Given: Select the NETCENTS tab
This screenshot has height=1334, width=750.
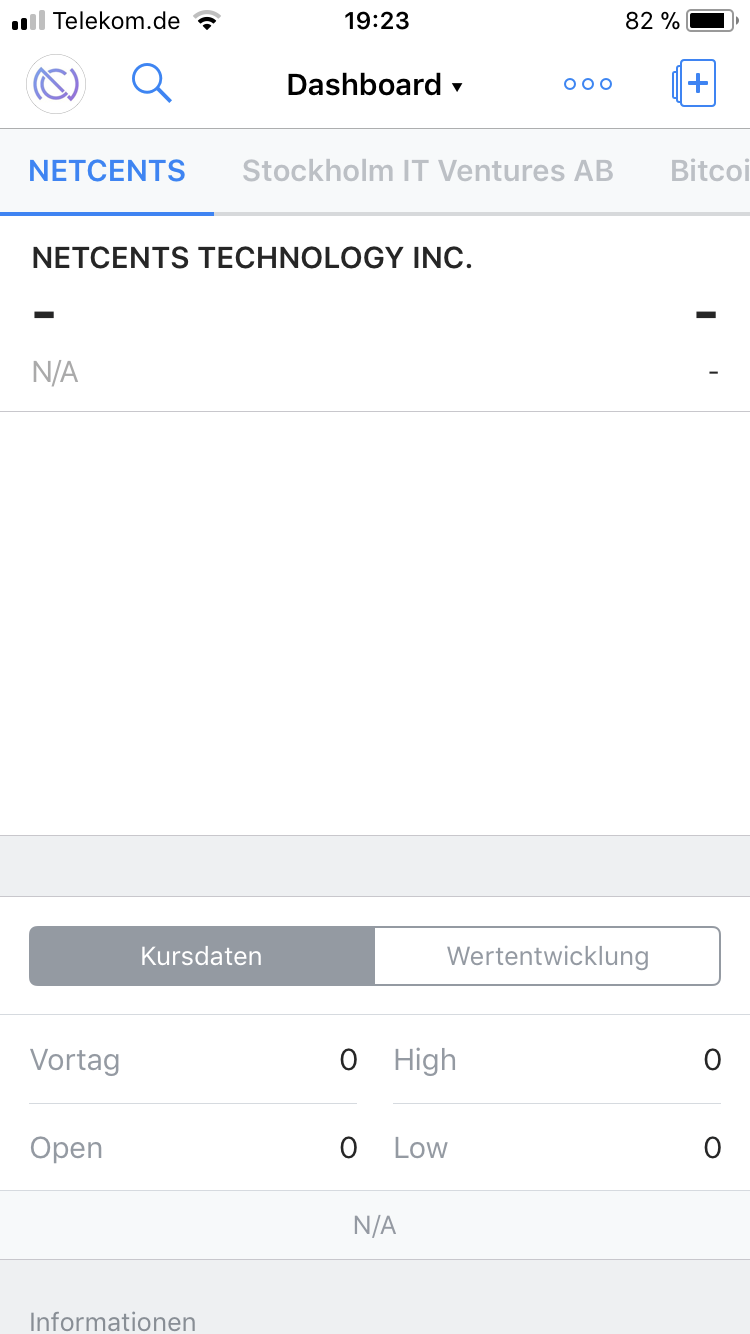Looking at the screenshot, I should tap(107, 171).
